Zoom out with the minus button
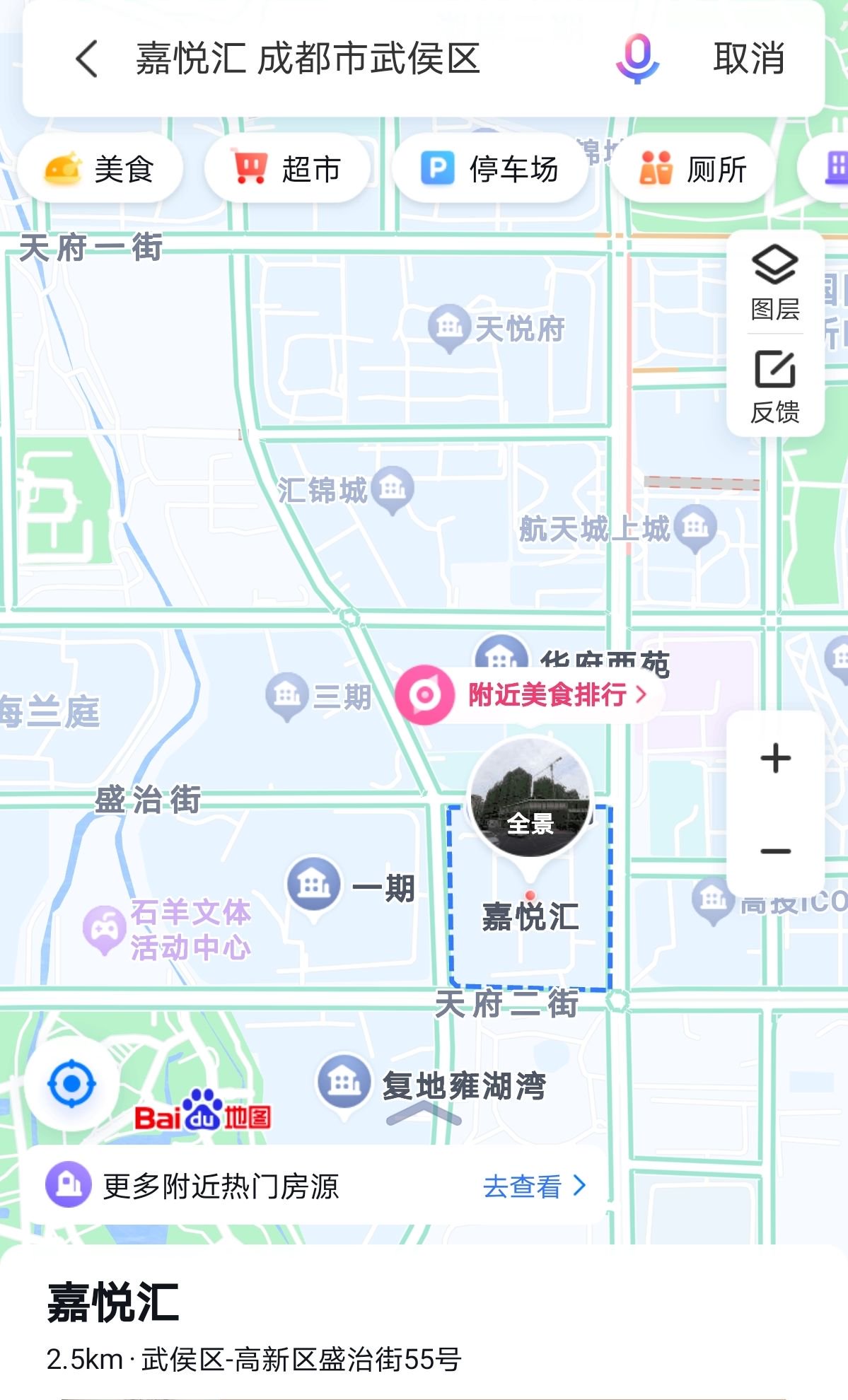The width and height of the screenshot is (848, 1400). [775, 851]
